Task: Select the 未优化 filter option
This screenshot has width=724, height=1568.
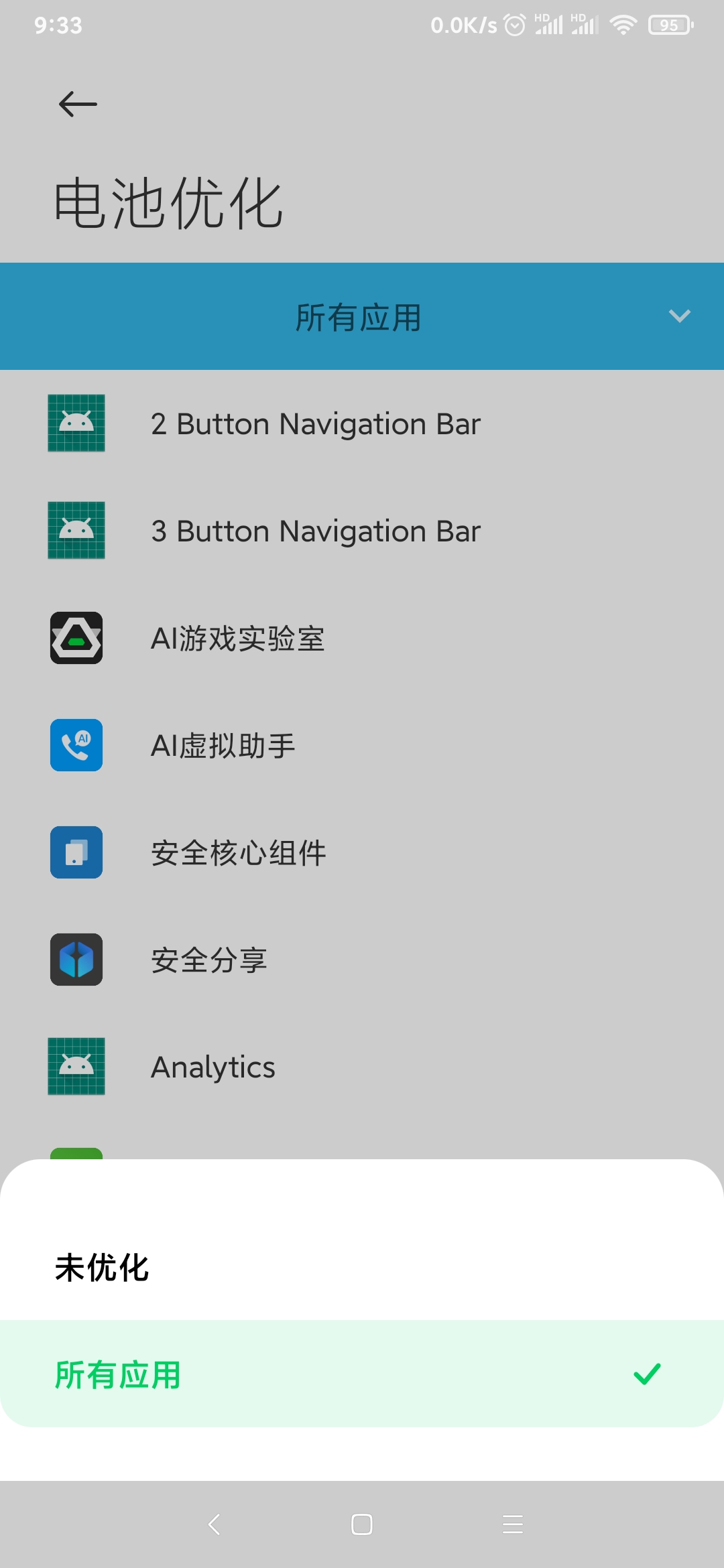Action: point(362,1267)
